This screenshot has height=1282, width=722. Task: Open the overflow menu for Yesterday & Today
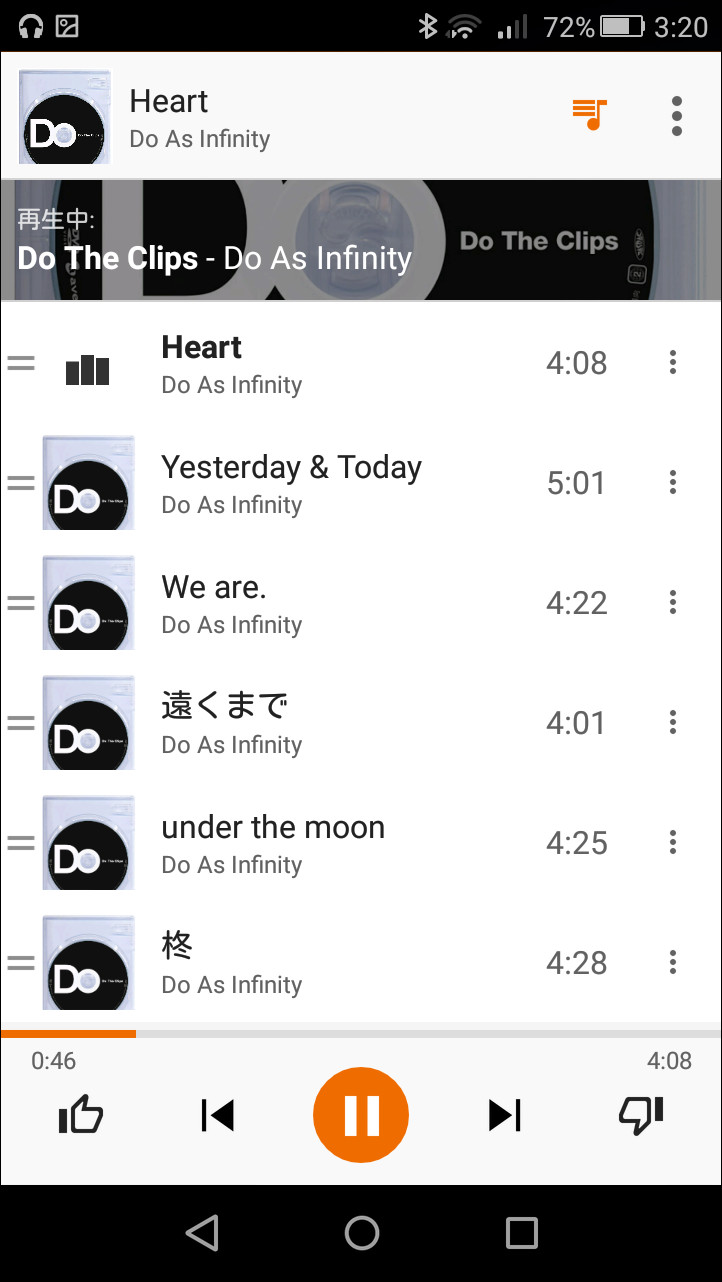point(673,482)
